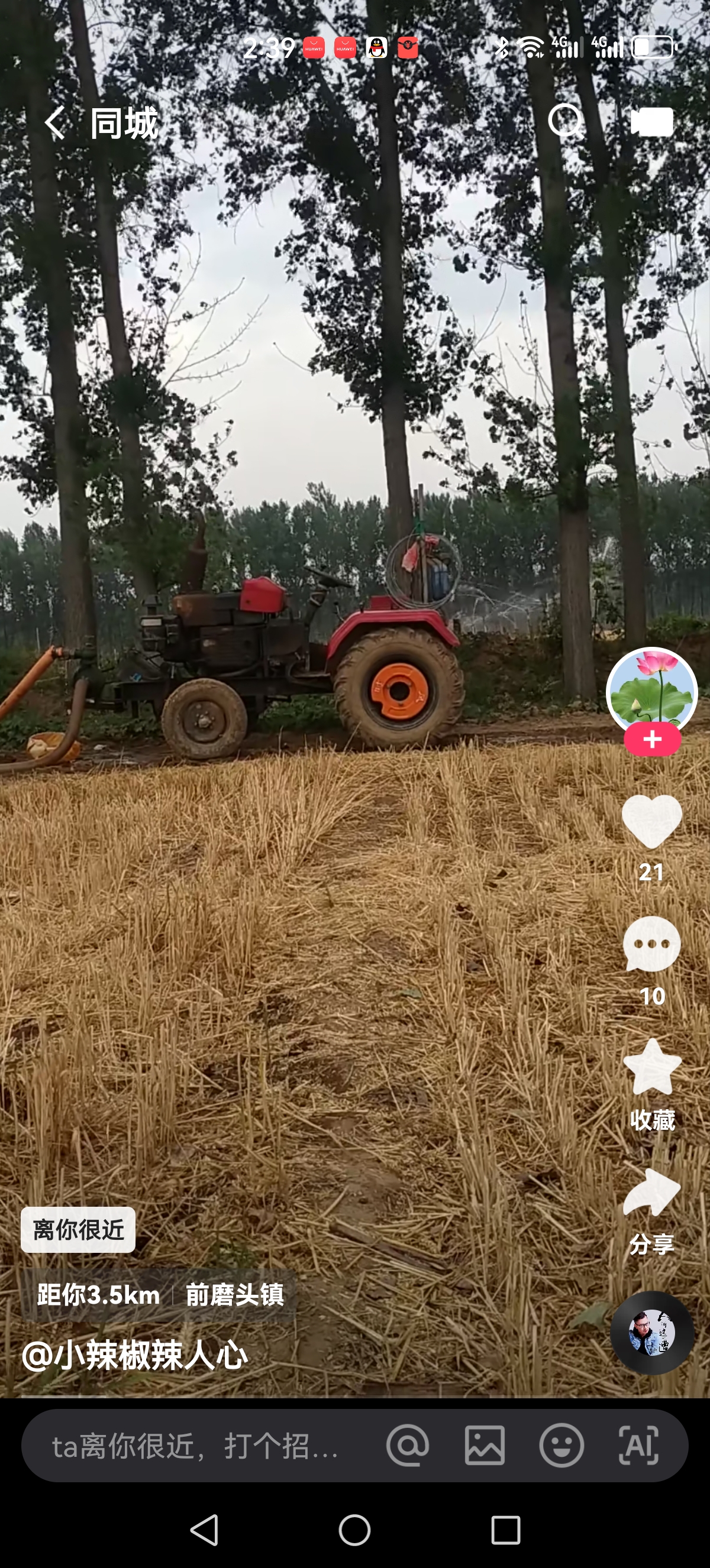
Task: Open the spinning music disc
Action: pos(651,1332)
